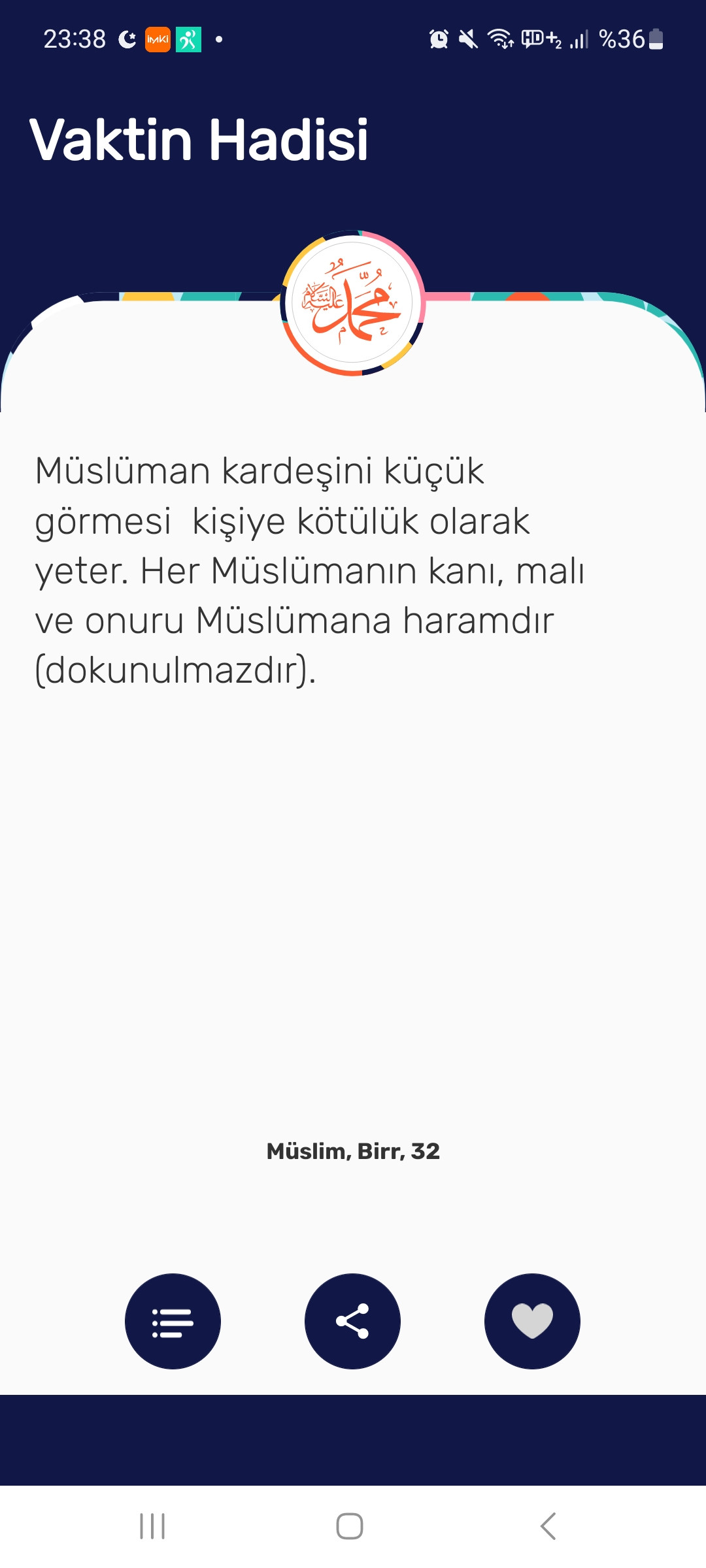Open the recent apps view
Screen dimensions: 706x1568
pyautogui.click(x=152, y=1526)
